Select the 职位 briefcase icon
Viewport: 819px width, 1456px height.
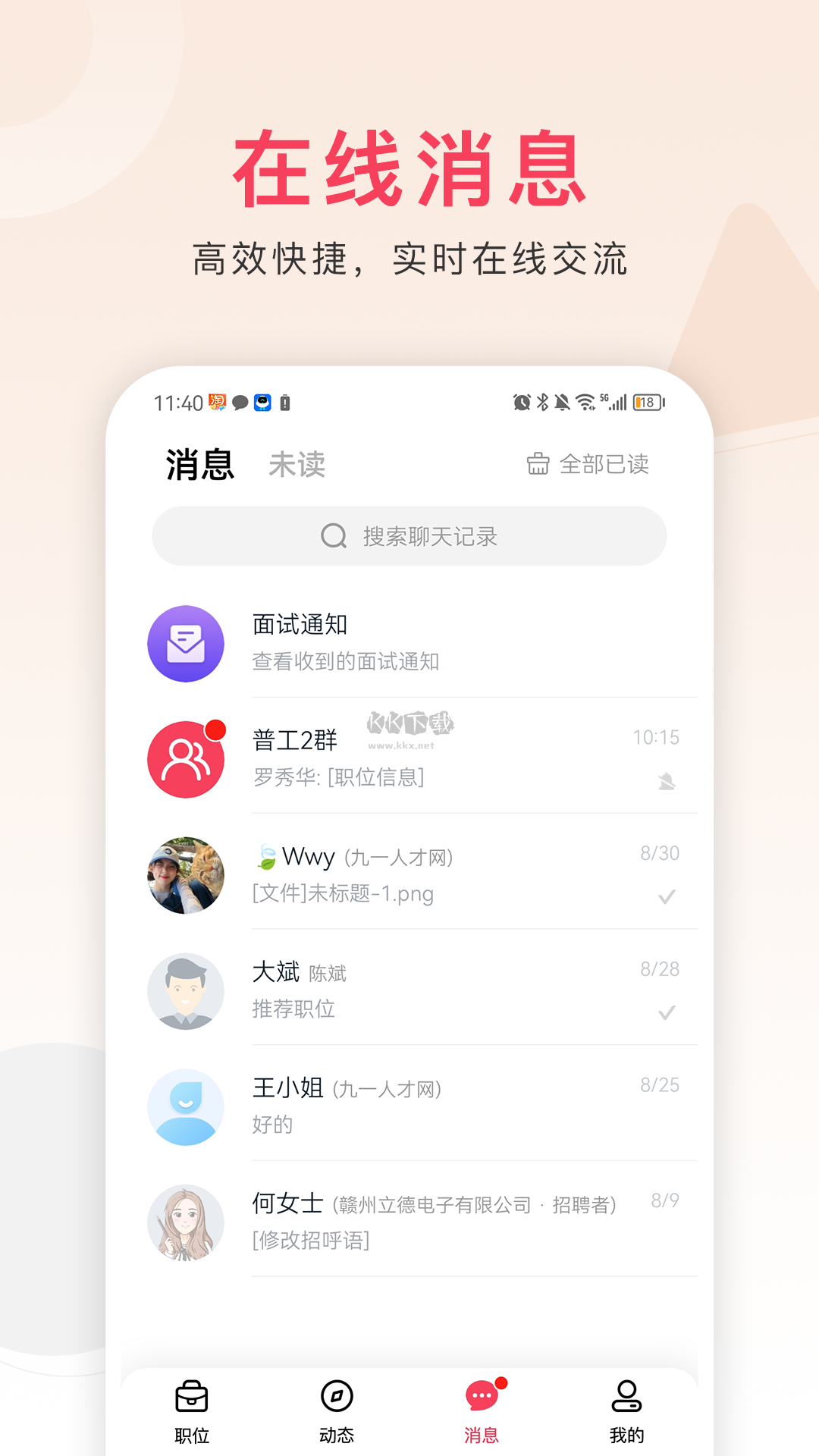coord(191,1399)
